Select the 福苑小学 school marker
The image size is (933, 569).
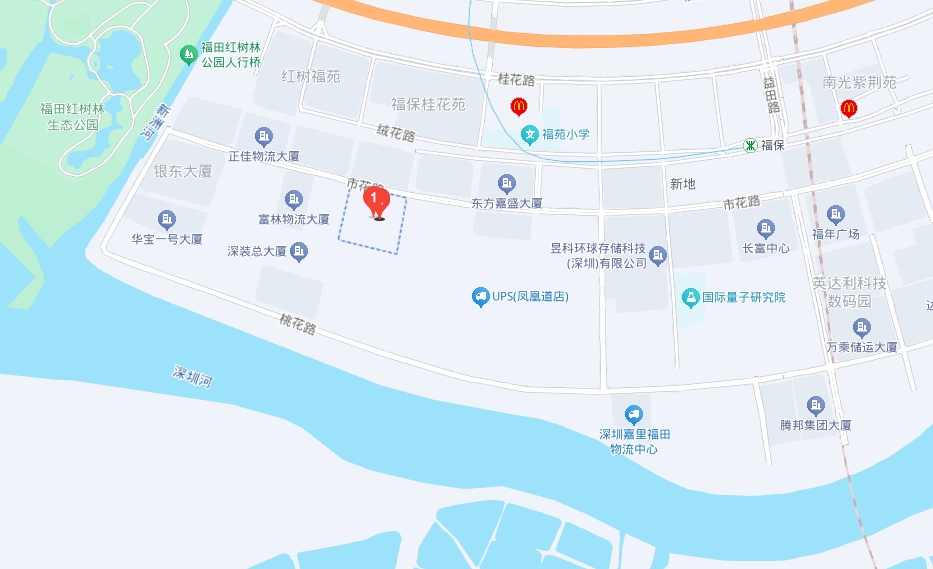coord(530,135)
